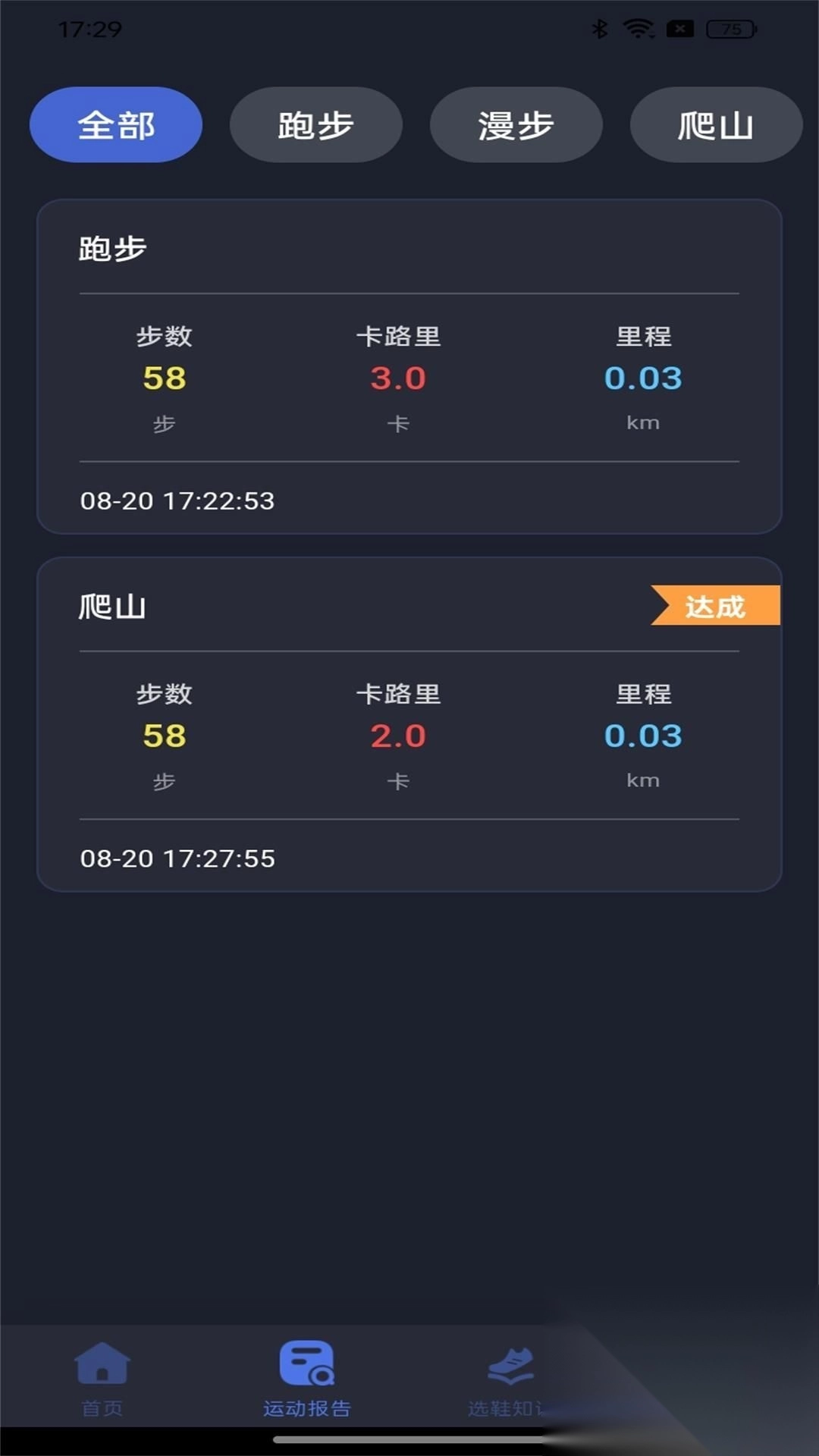Select the 全部 filter button

click(116, 125)
